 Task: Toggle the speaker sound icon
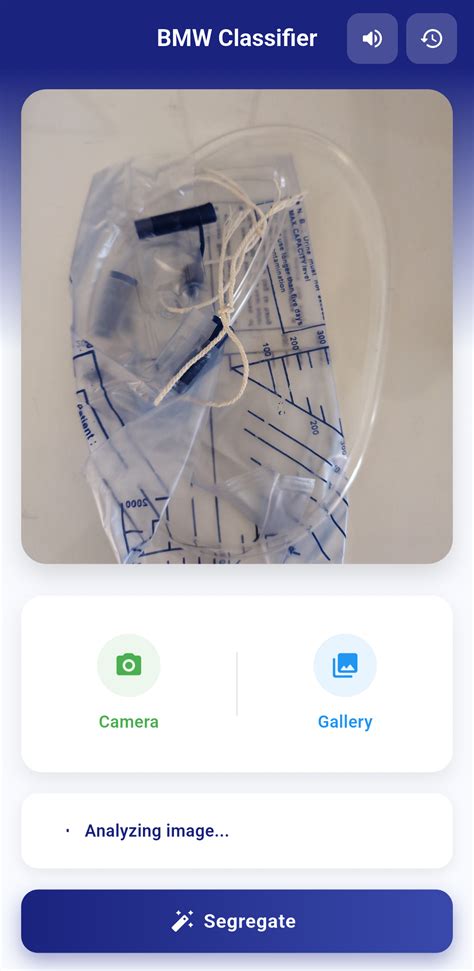(372, 38)
